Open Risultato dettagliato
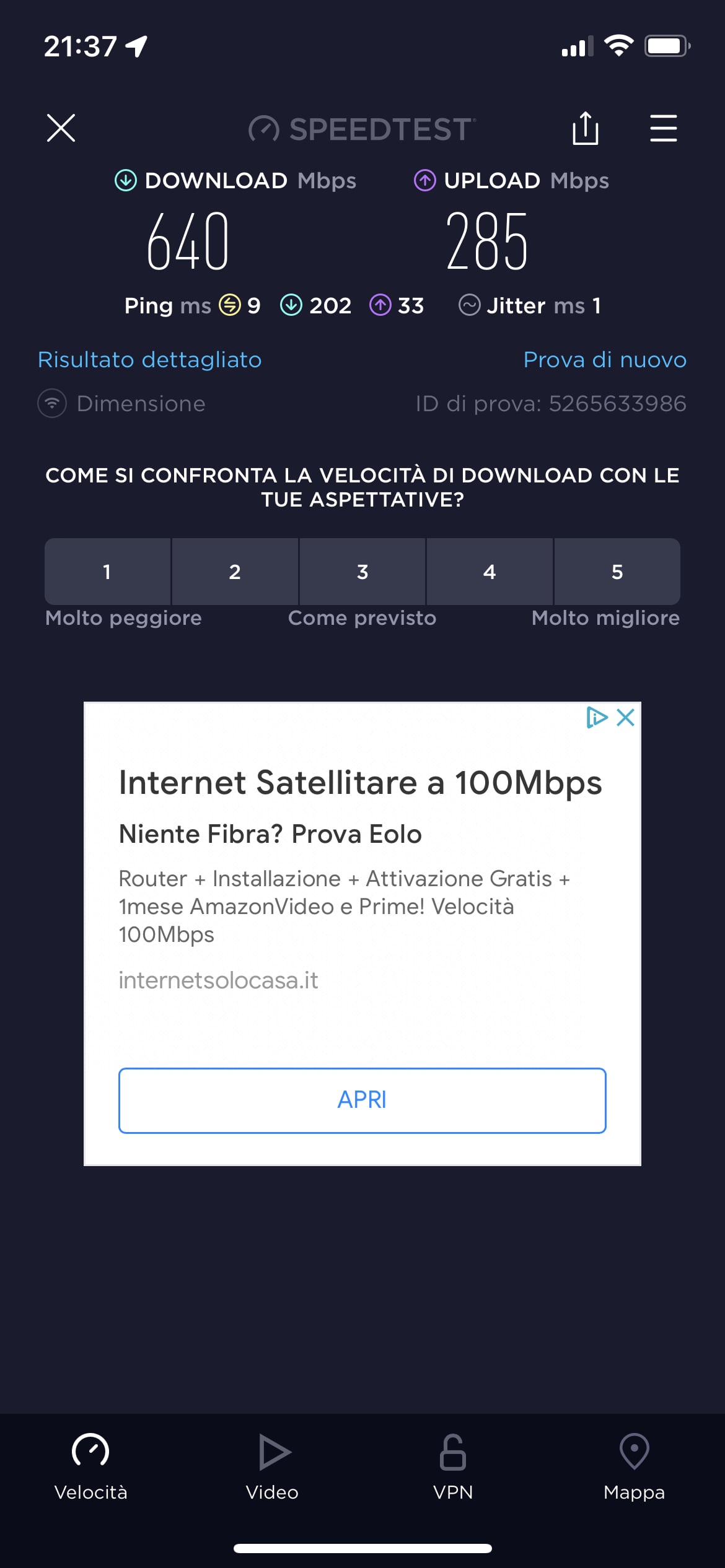 pos(150,360)
